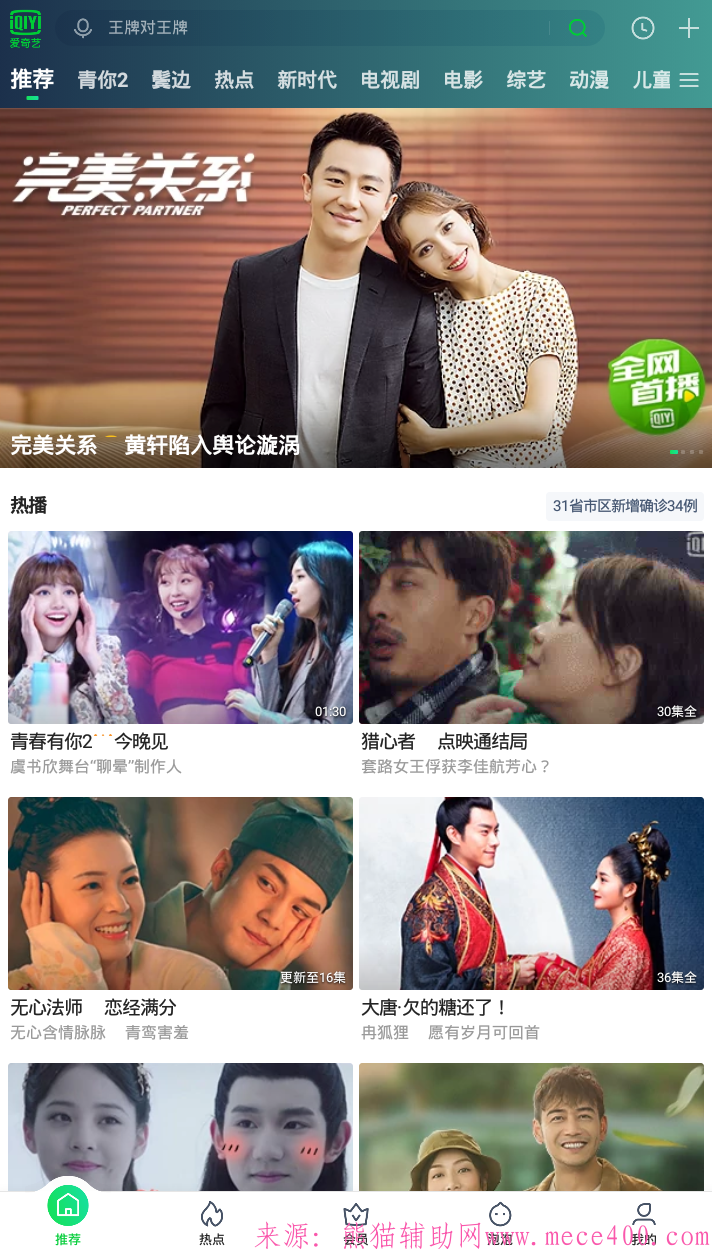Go to the 电影 tab
The height and width of the screenshot is (1249, 712).
[463, 80]
